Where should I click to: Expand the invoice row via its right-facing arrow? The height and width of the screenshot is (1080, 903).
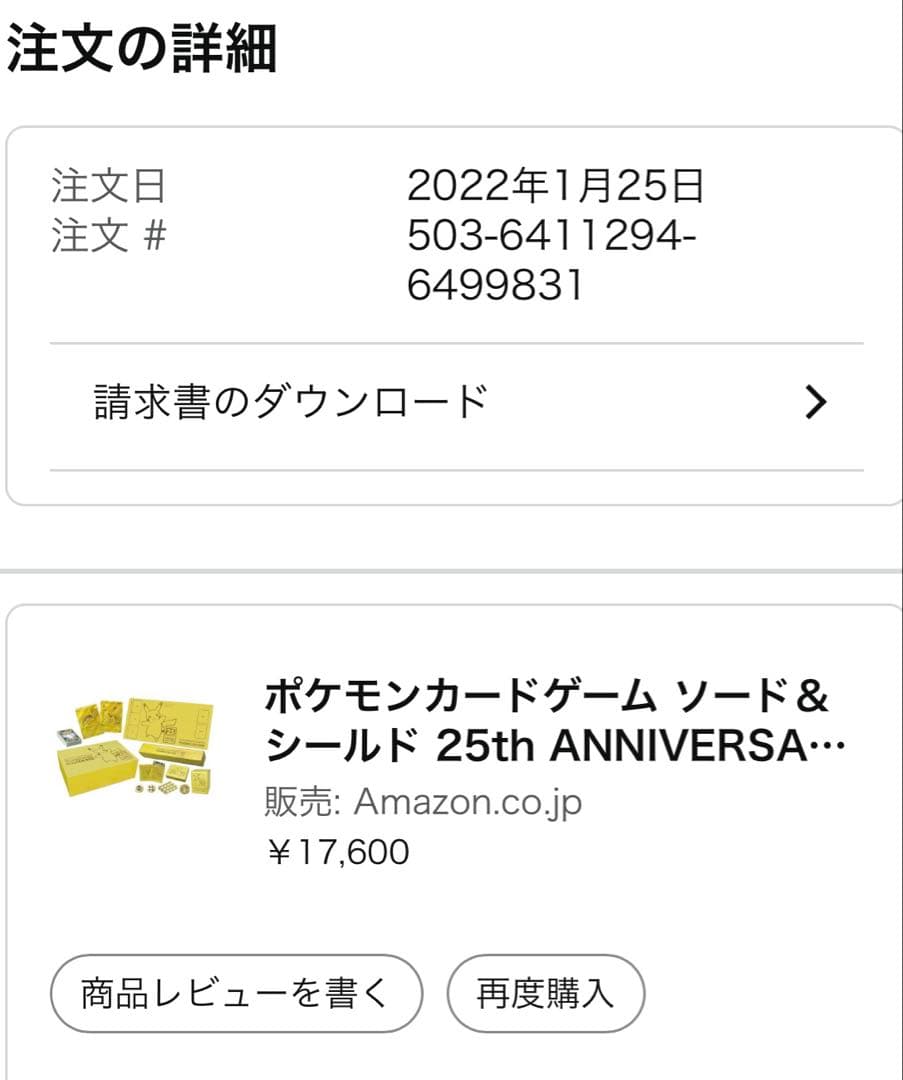819,402
